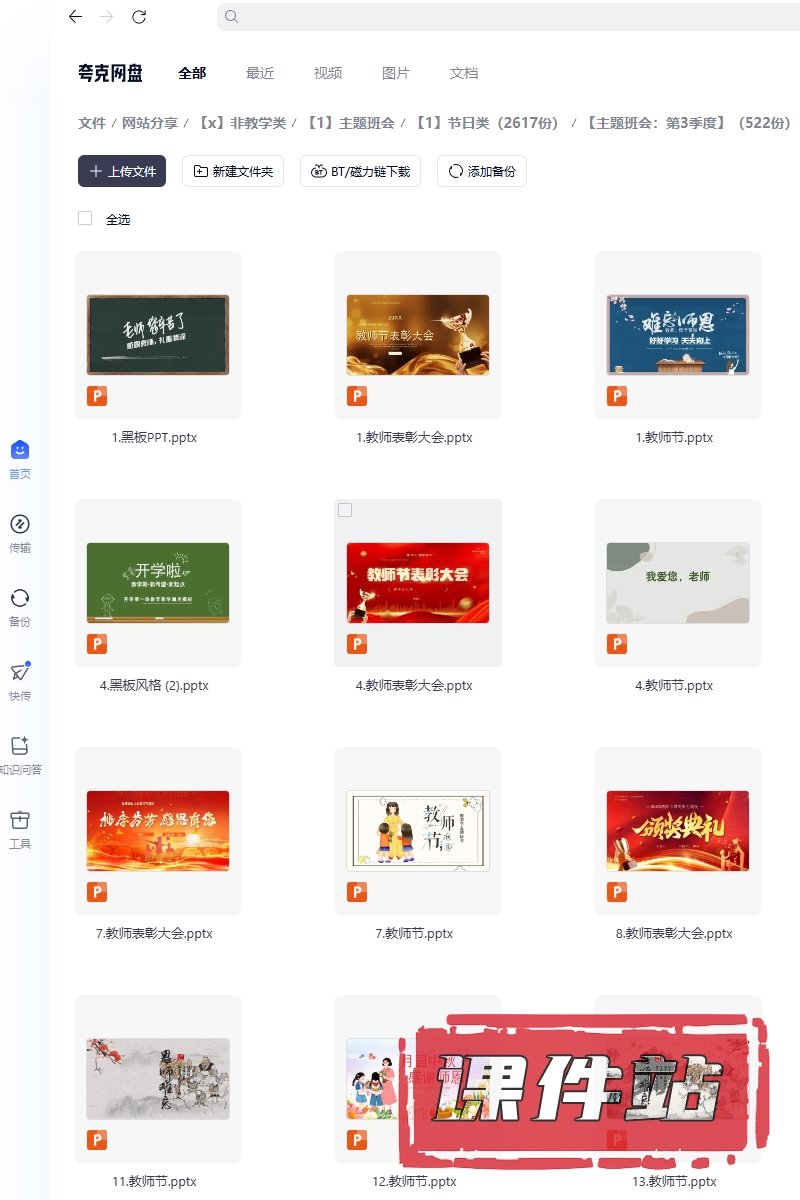Select the checkbox on 4.教师表彰大会.pptx

tap(345, 510)
